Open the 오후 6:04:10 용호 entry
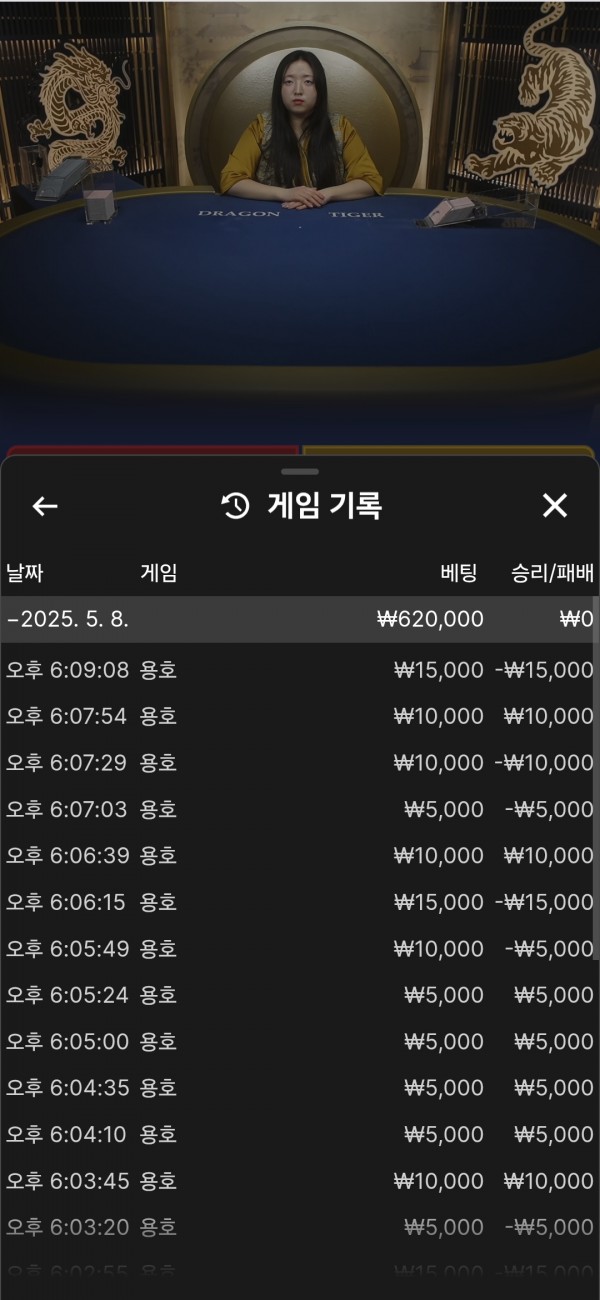The height and width of the screenshot is (1300, 600). pos(300,1135)
